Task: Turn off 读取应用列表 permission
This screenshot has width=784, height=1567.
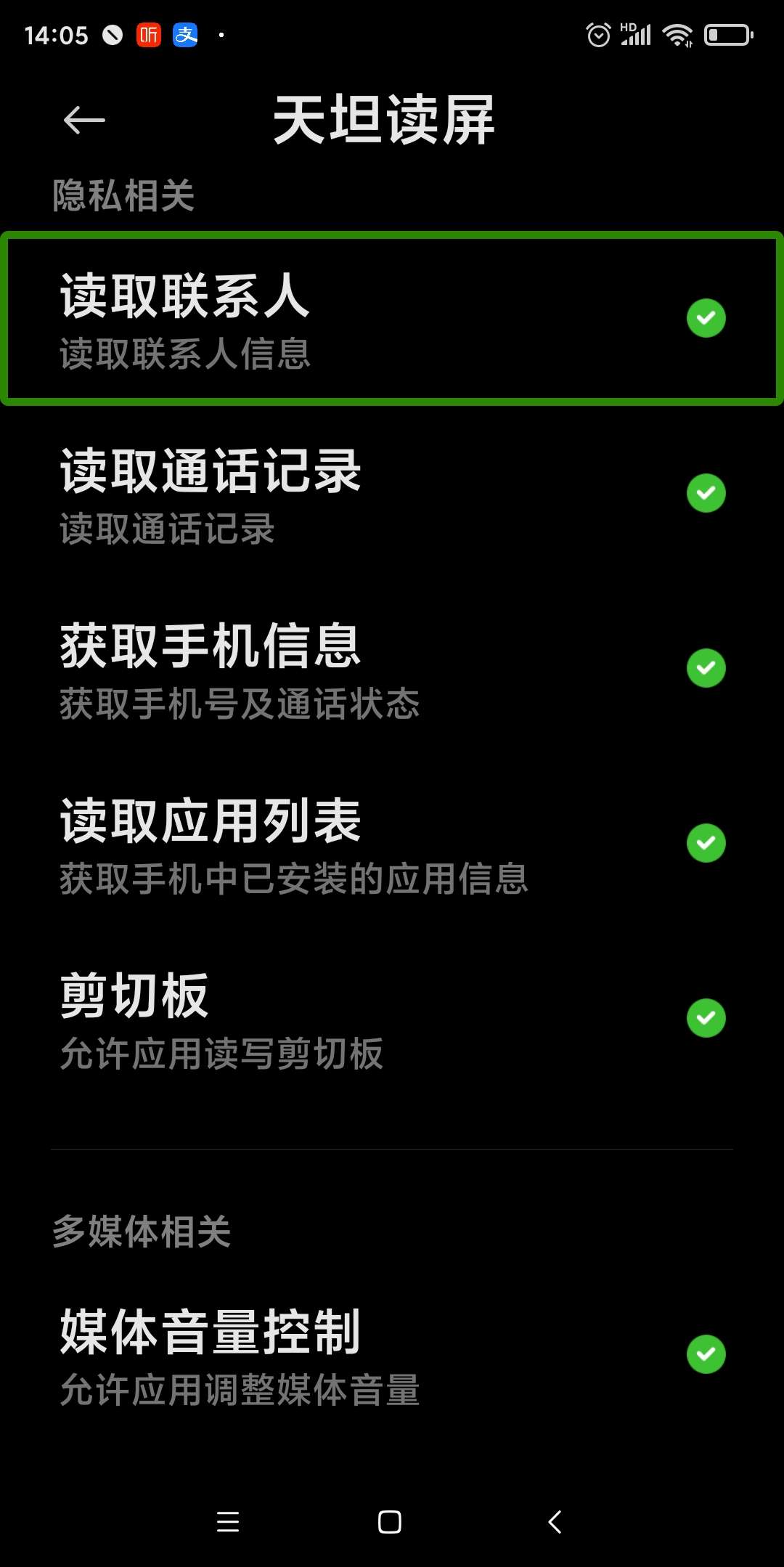Action: point(705,842)
